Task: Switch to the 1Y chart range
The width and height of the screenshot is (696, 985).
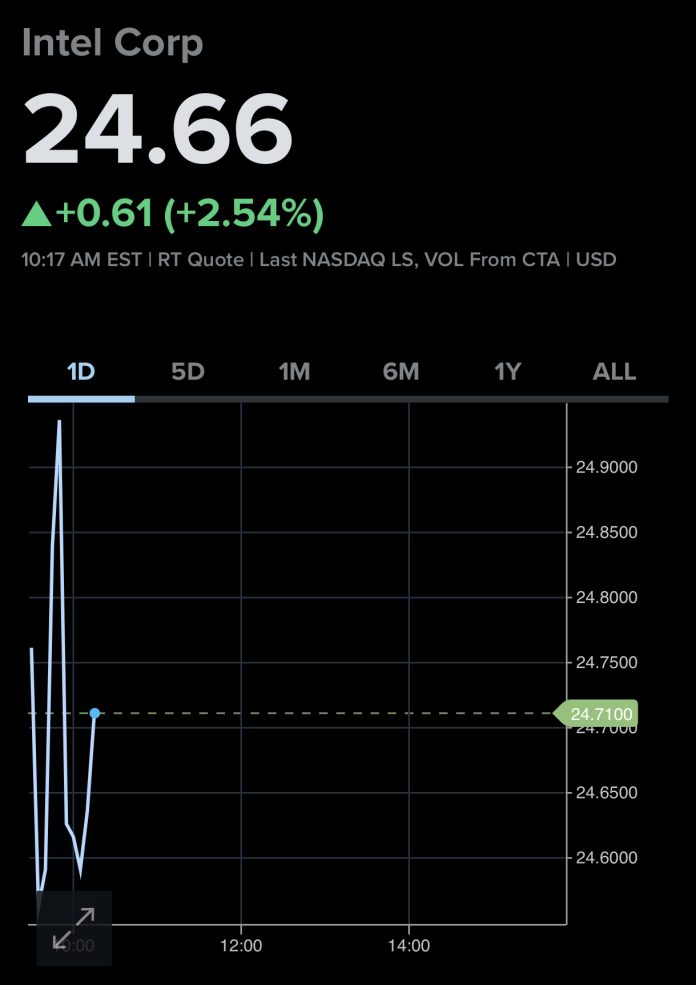Action: point(508,372)
